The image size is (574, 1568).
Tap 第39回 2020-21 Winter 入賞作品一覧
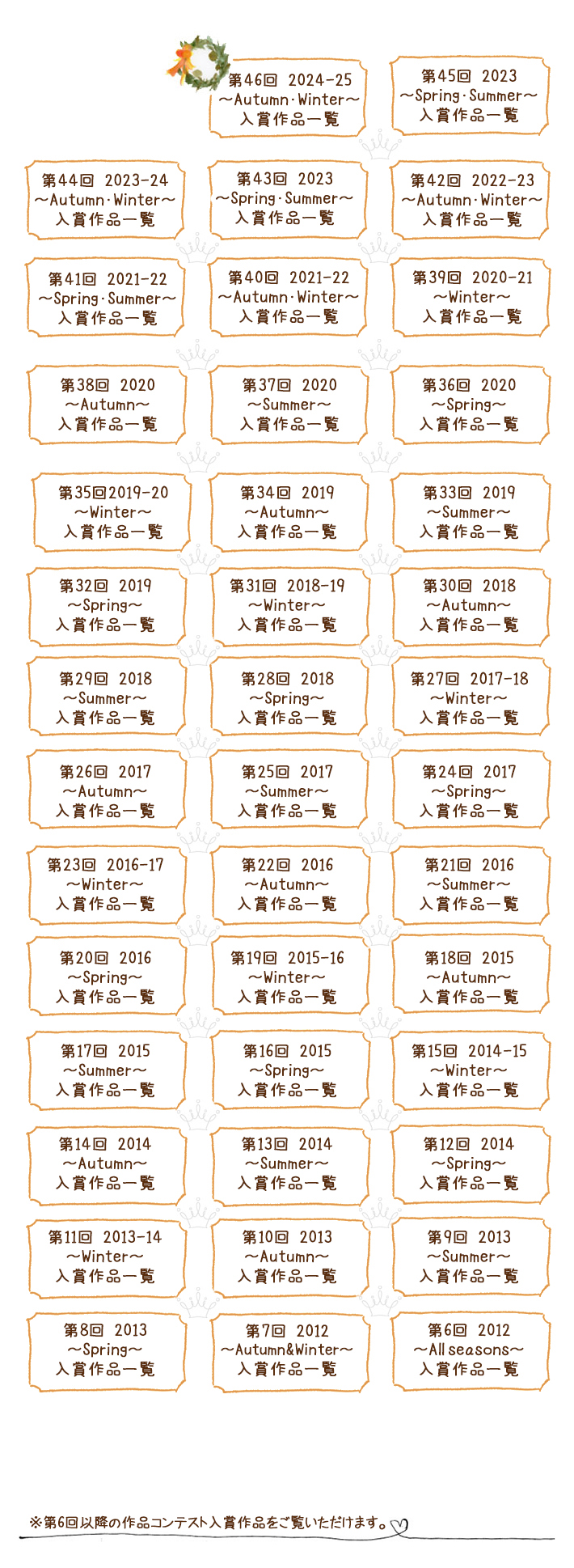click(471, 297)
